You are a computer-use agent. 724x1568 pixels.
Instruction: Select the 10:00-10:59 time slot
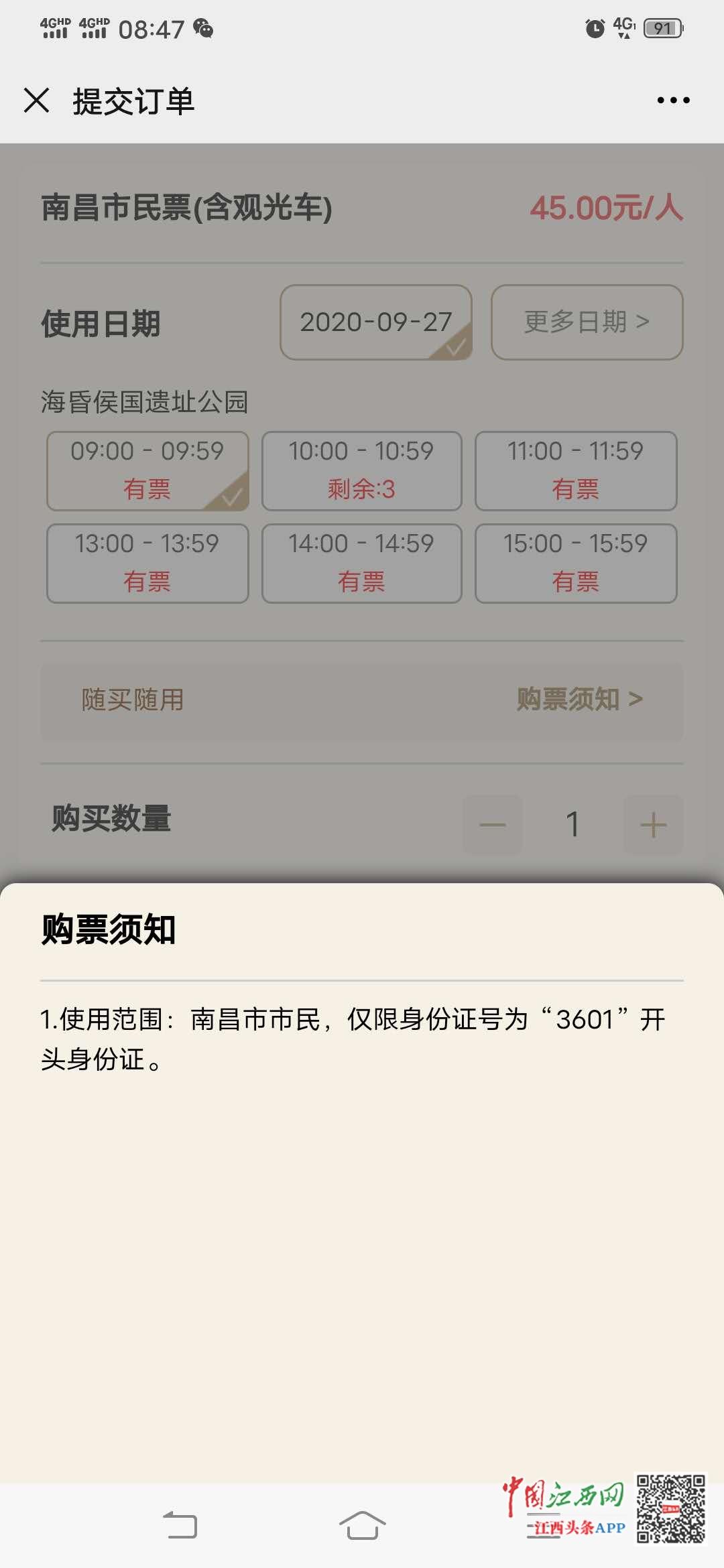pos(361,470)
